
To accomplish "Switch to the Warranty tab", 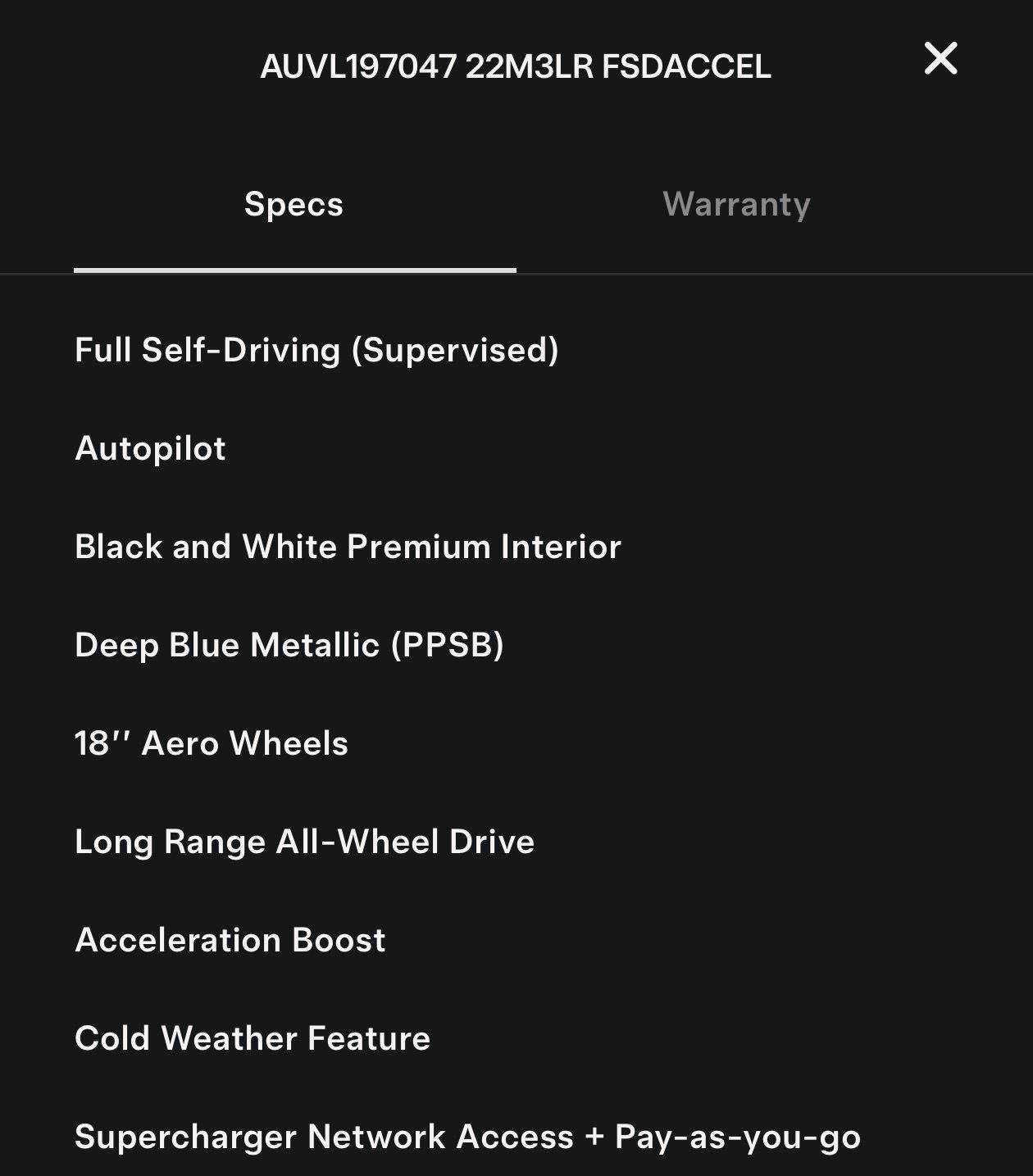I will click(736, 204).
